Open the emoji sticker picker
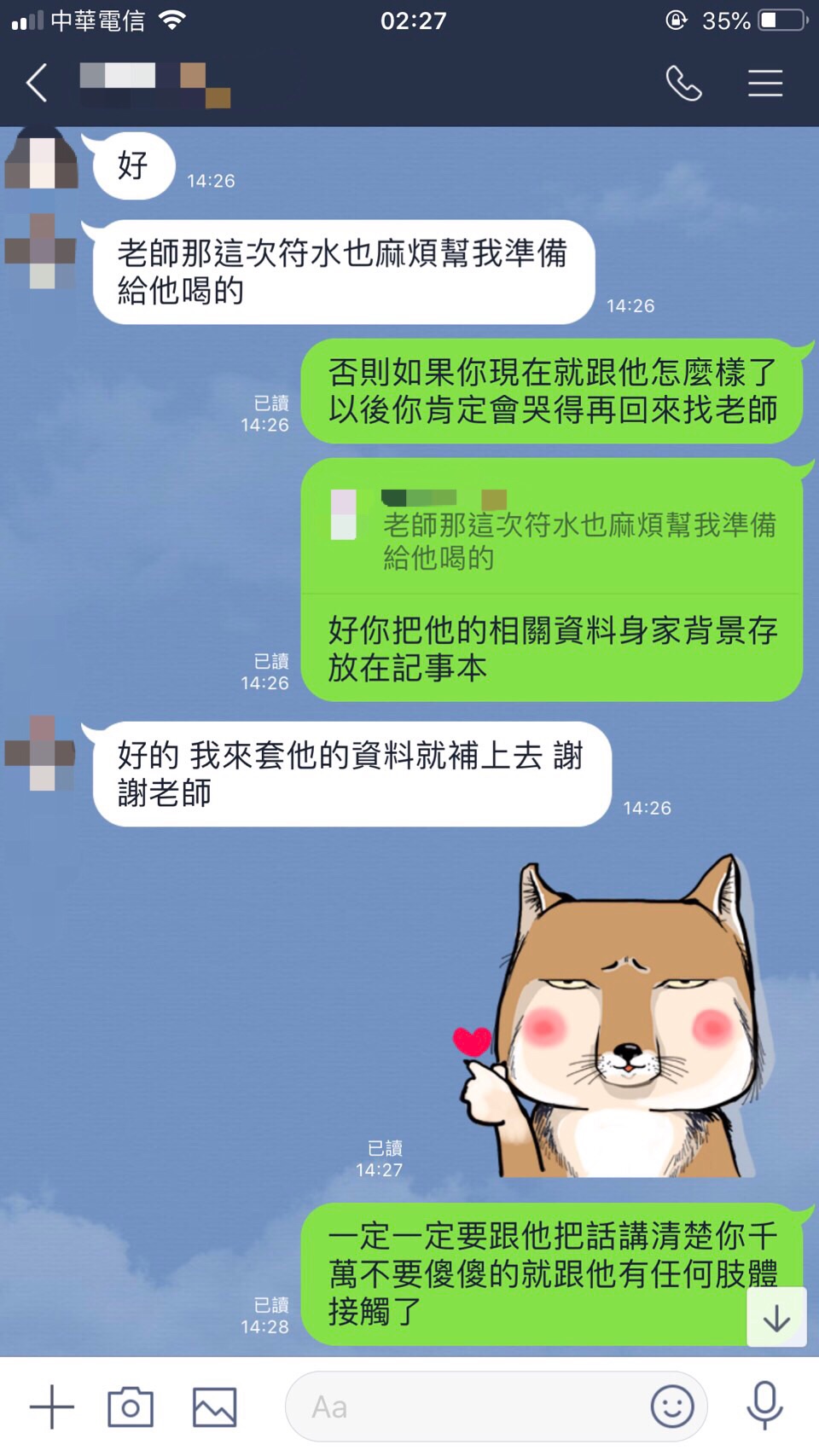 tap(672, 1407)
